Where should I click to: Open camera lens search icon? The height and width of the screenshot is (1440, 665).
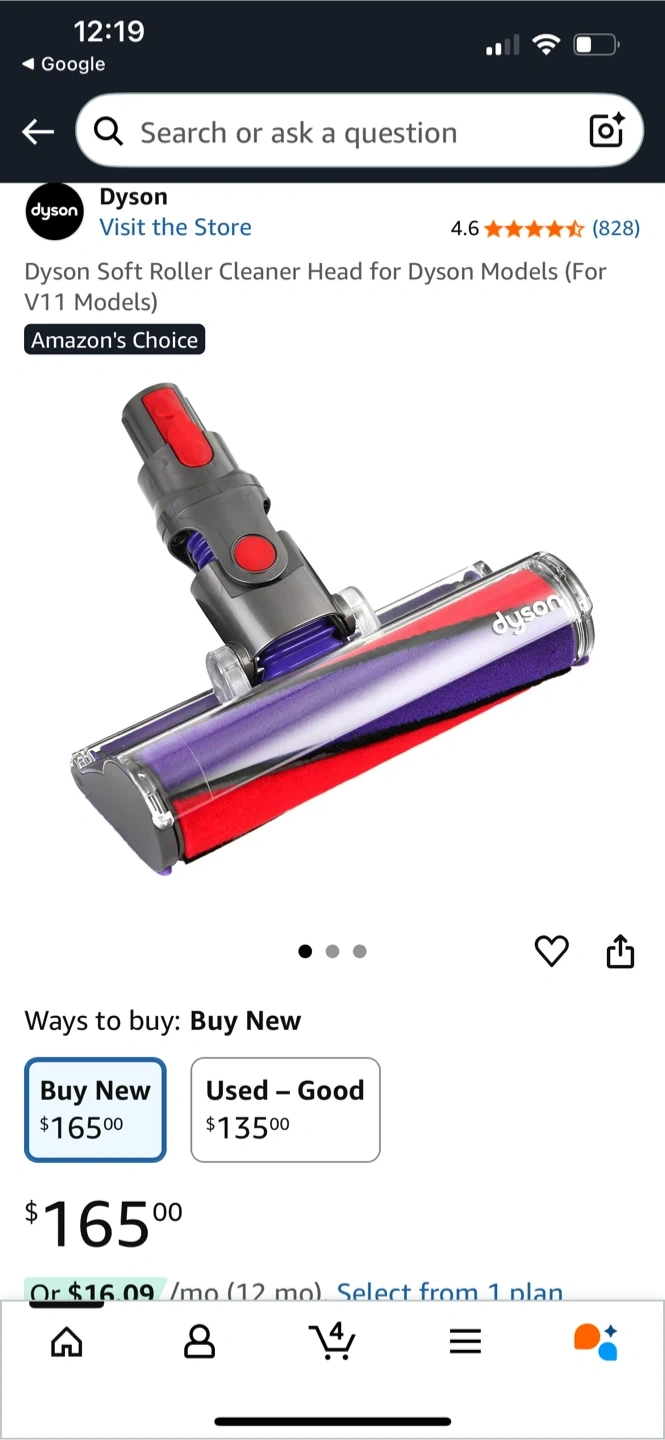(x=606, y=131)
